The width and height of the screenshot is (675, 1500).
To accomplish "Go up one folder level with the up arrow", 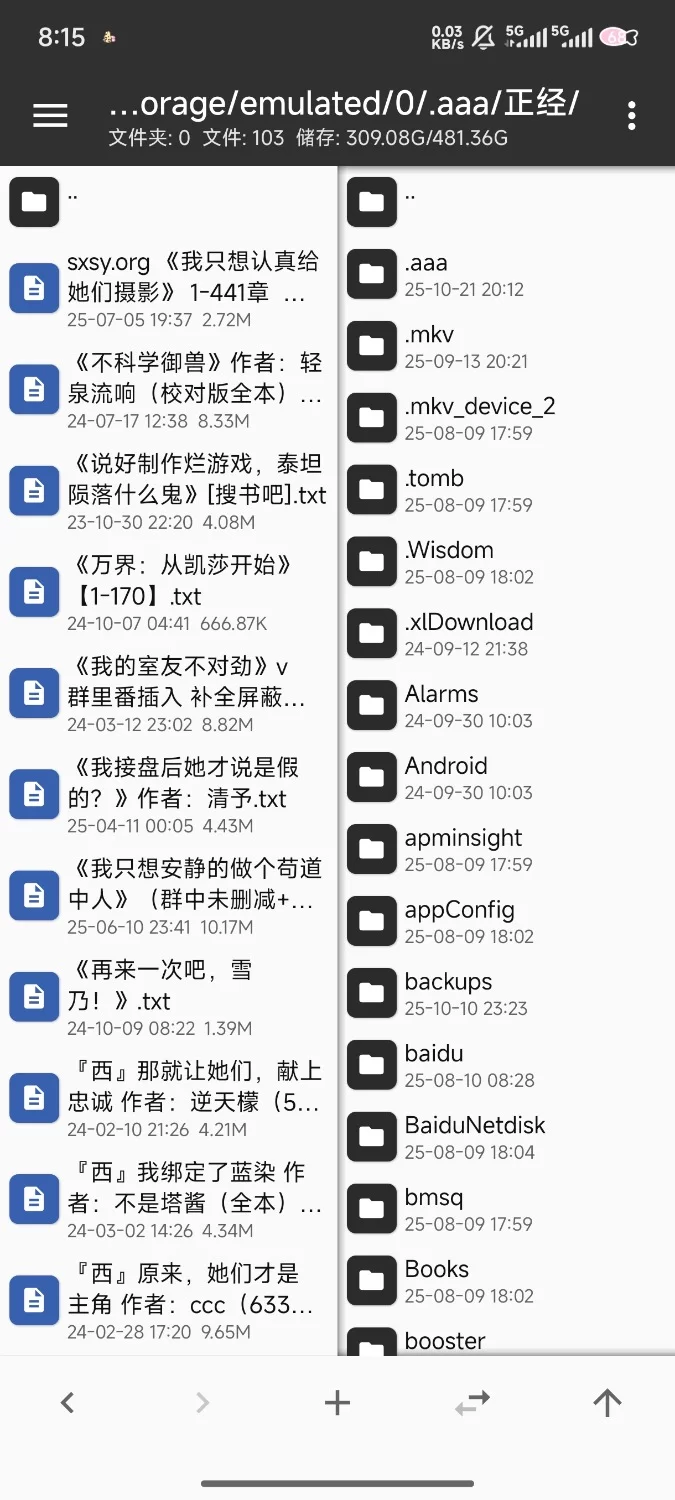I will (607, 1403).
